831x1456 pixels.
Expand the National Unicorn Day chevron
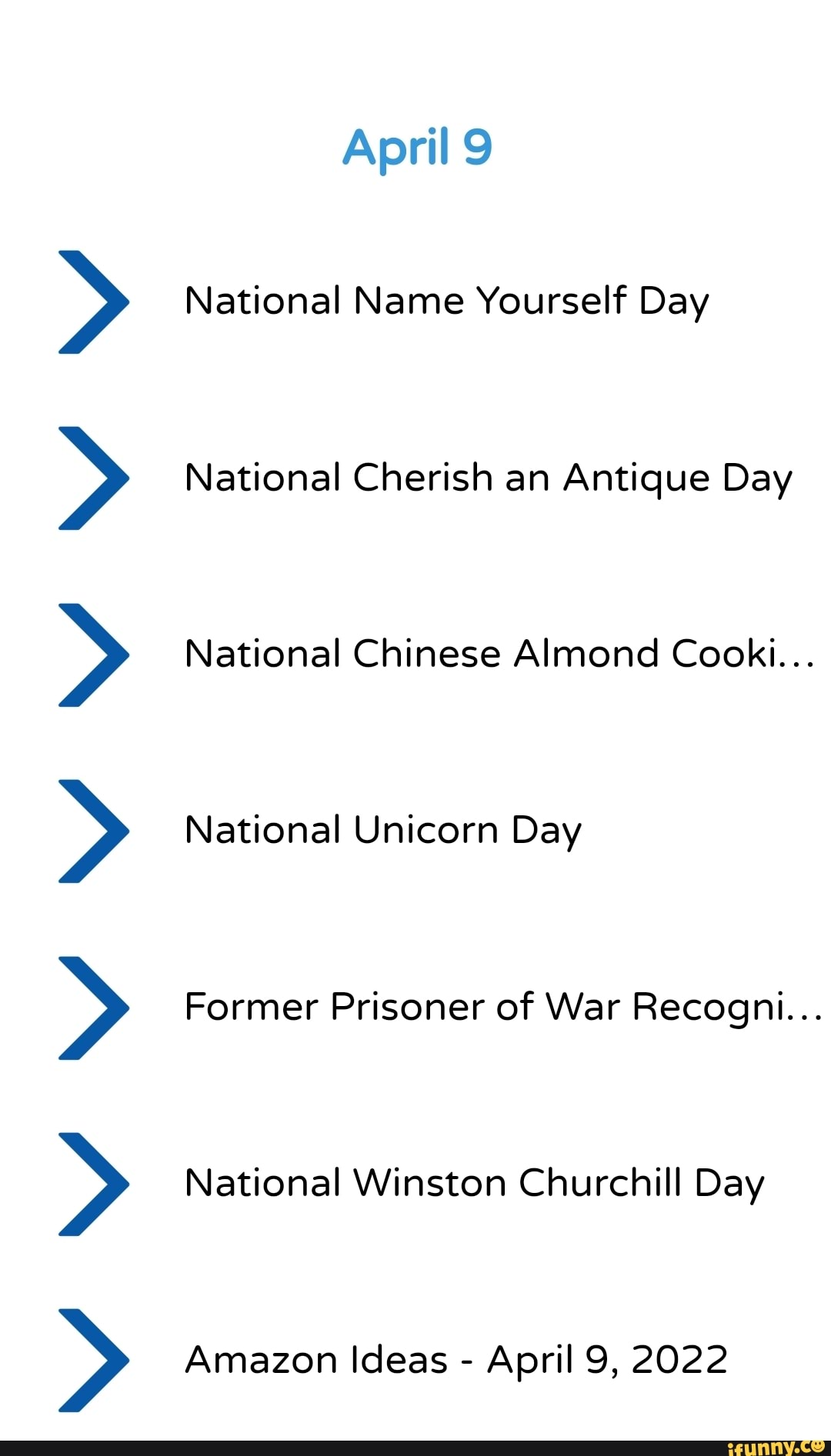click(92, 831)
